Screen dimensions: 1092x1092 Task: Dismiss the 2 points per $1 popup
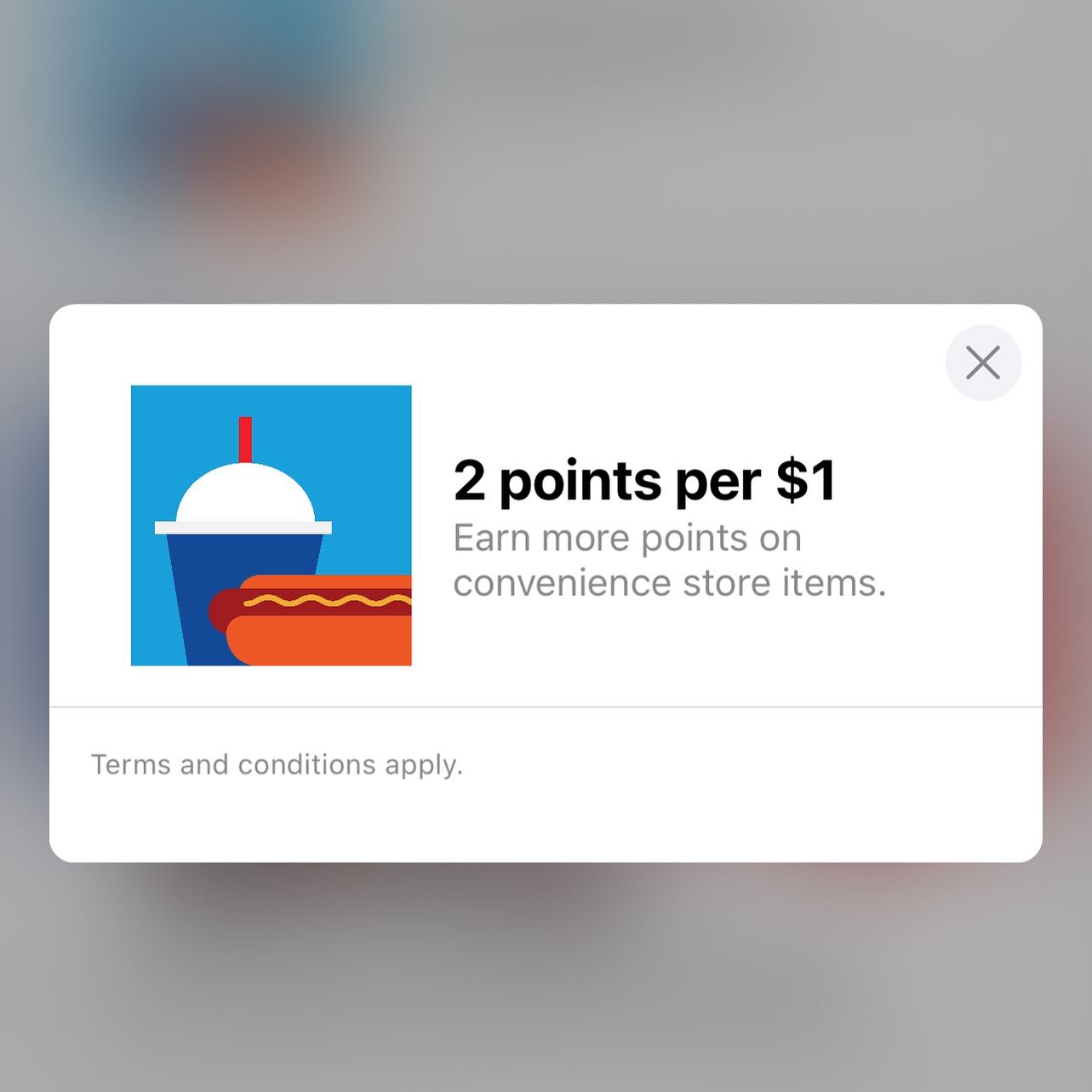click(x=983, y=363)
